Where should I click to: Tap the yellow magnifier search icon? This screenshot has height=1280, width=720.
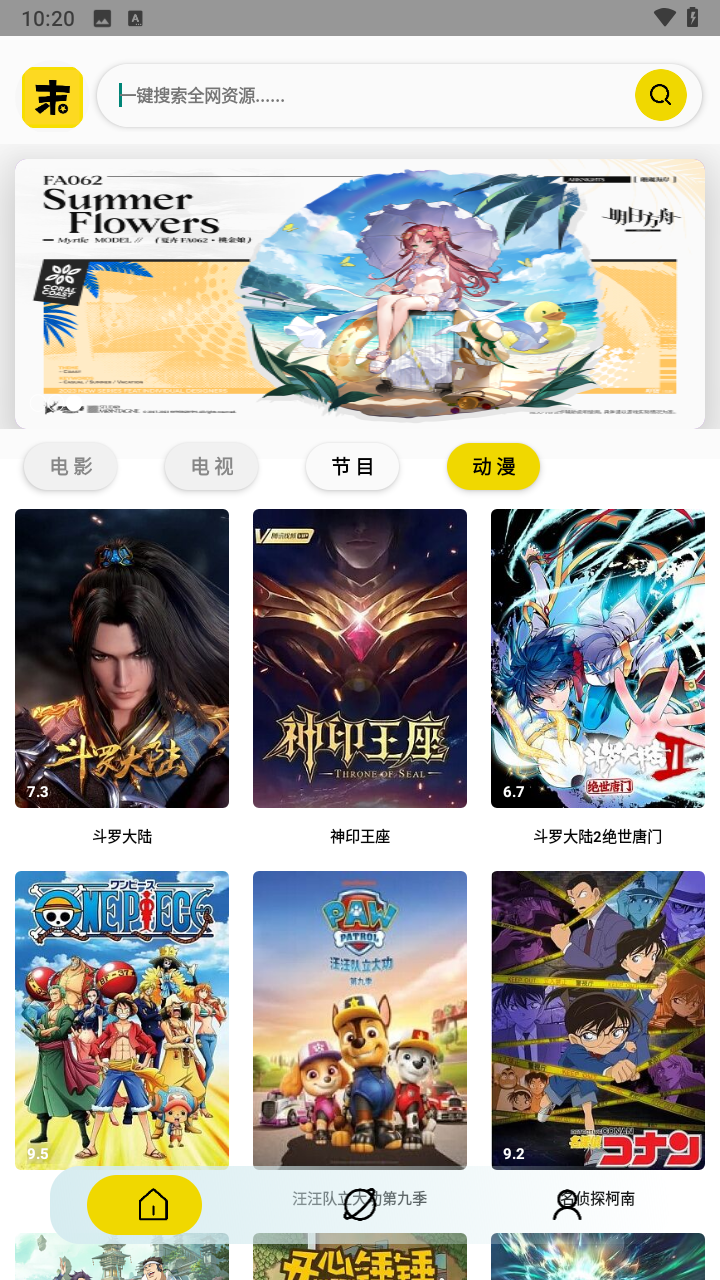coord(659,95)
